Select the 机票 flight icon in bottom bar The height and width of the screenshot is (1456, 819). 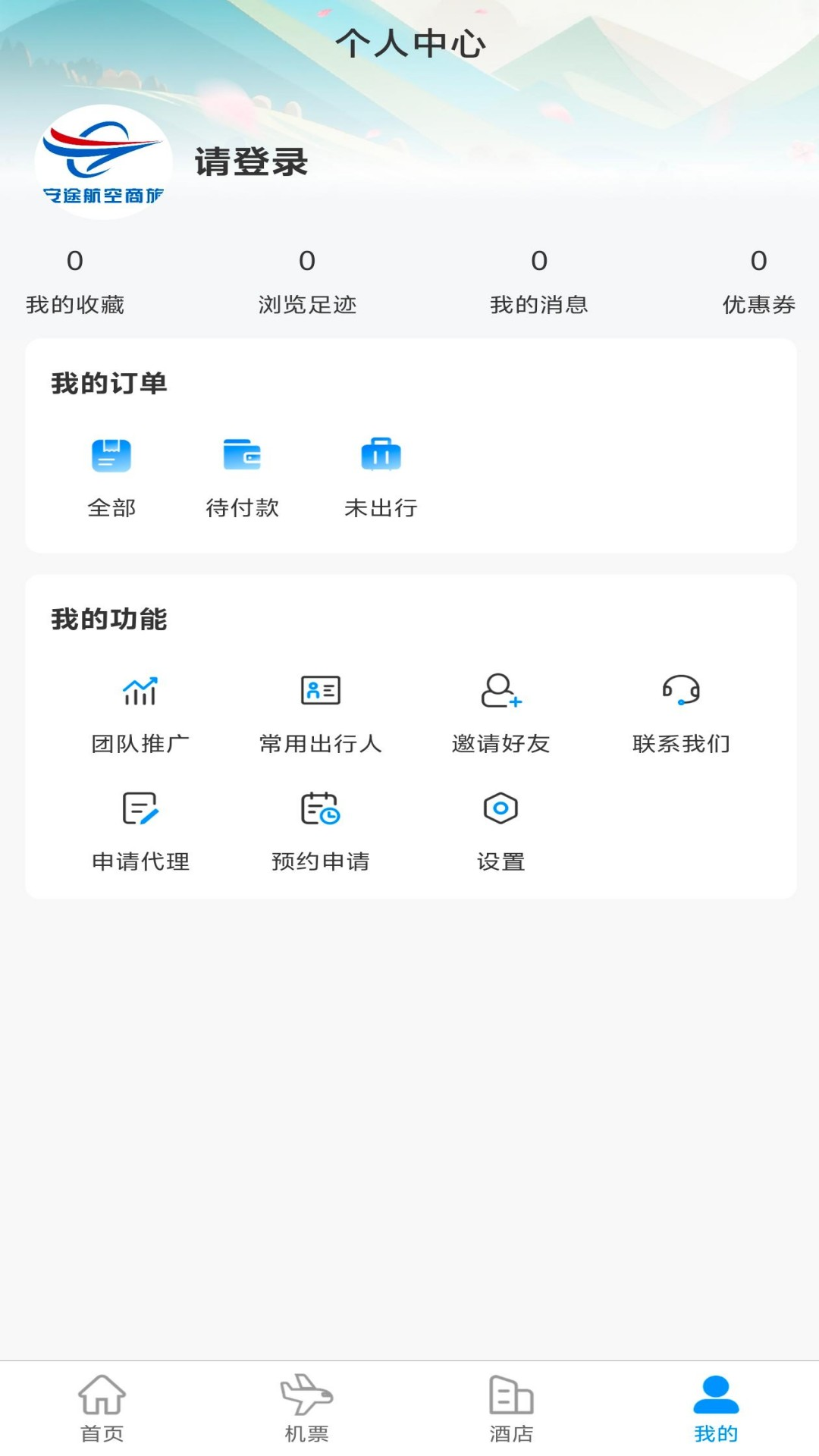tap(307, 1412)
